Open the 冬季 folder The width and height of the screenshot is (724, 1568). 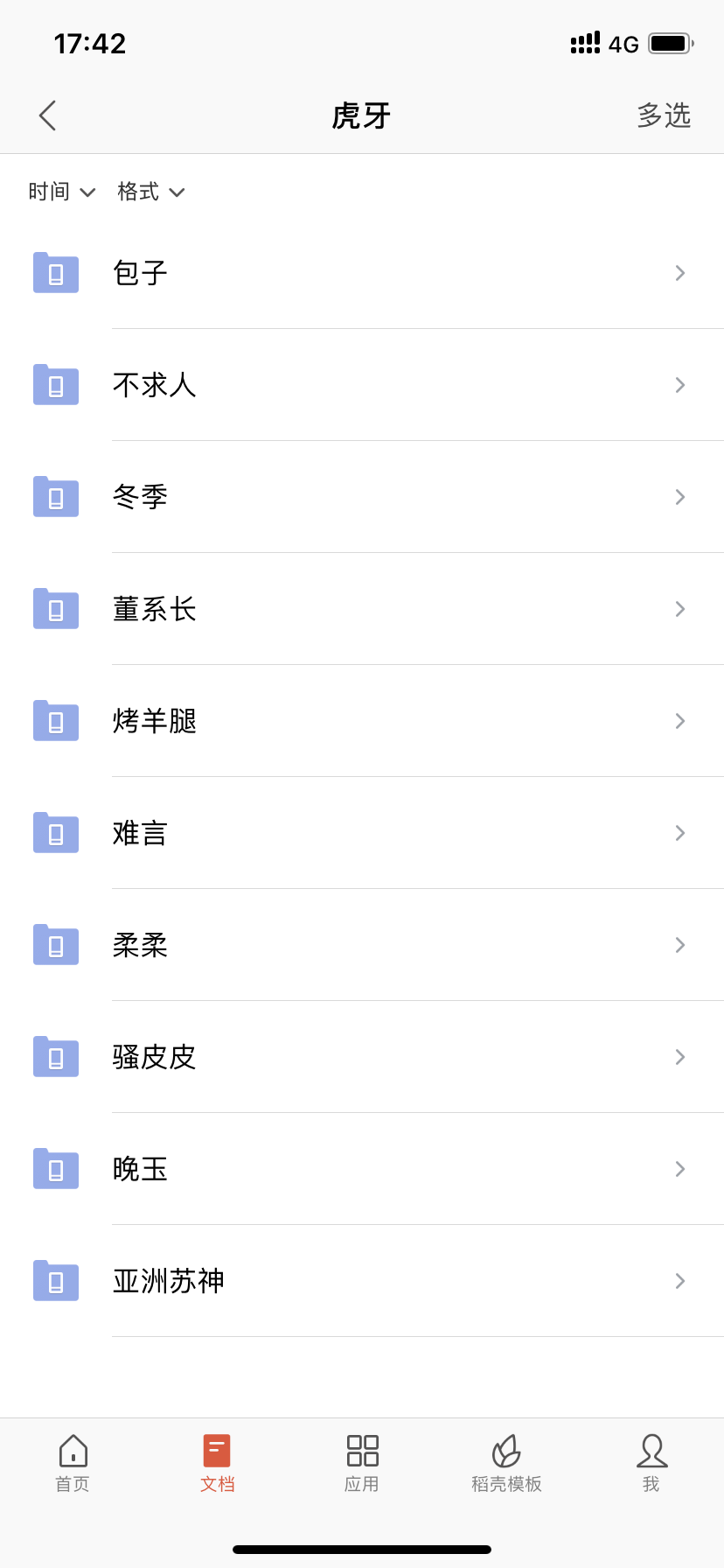(362, 497)
